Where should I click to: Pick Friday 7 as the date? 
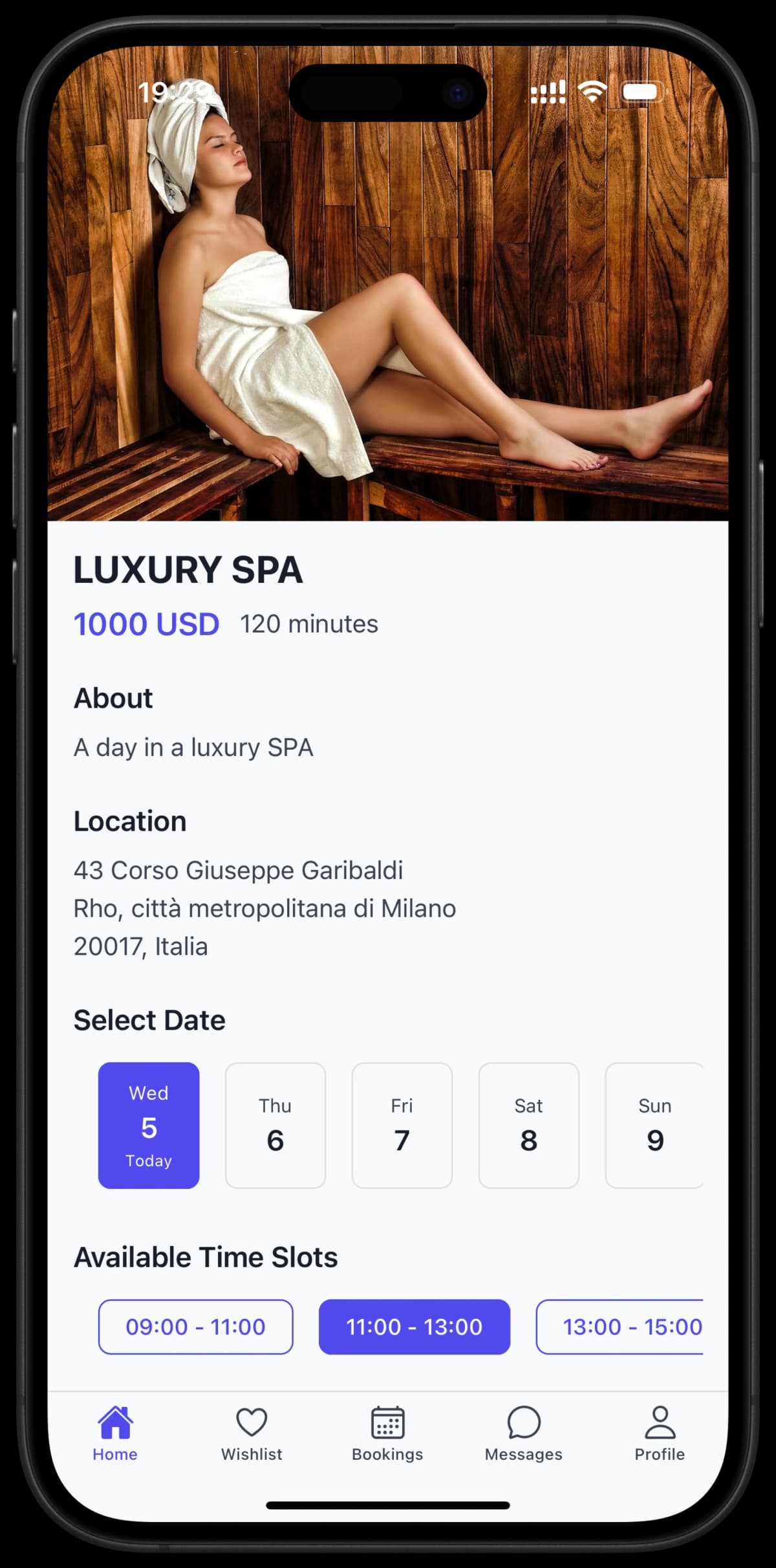[402, 1125]
